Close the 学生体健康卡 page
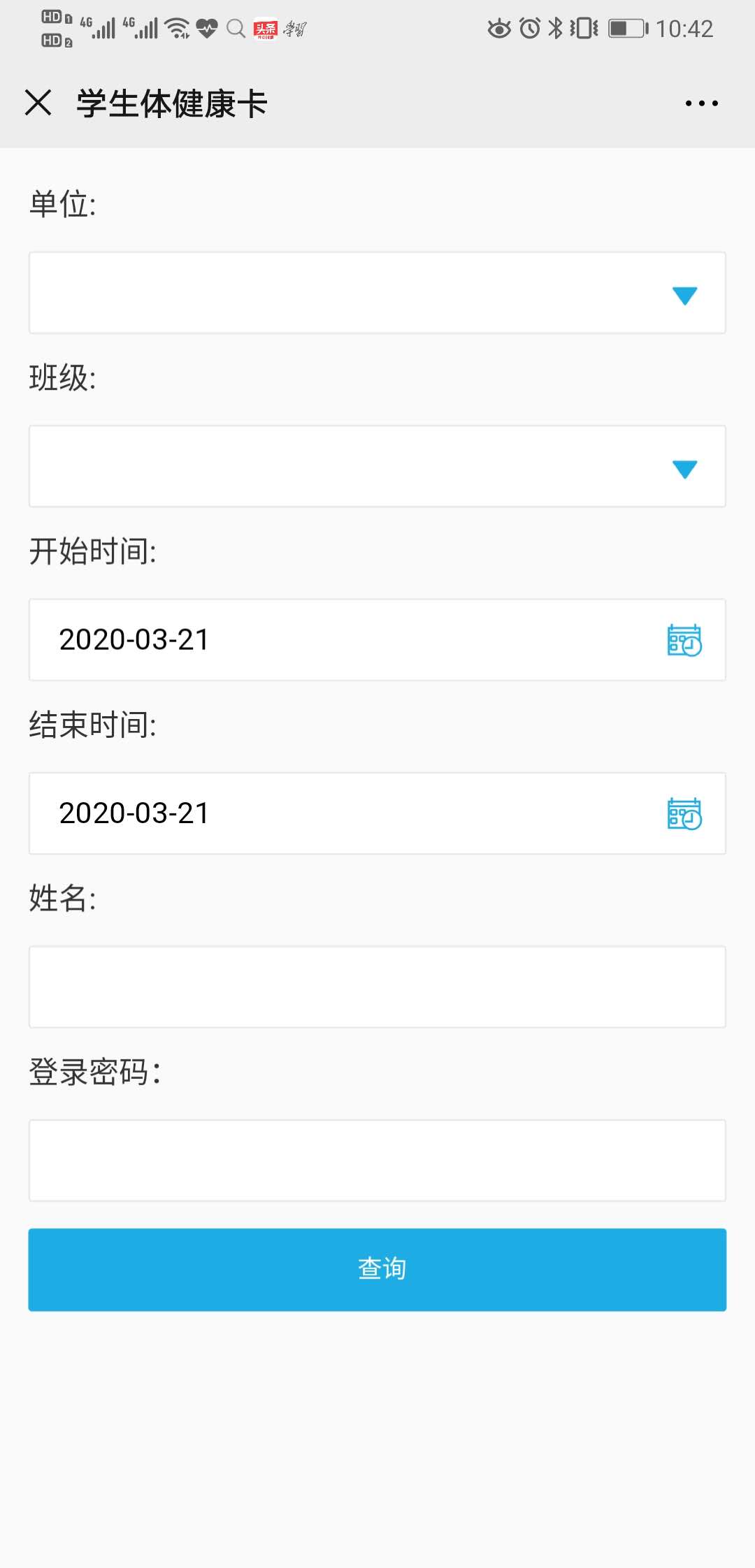Viewport: 755px width, 1568px height. (x=38, y=103)
